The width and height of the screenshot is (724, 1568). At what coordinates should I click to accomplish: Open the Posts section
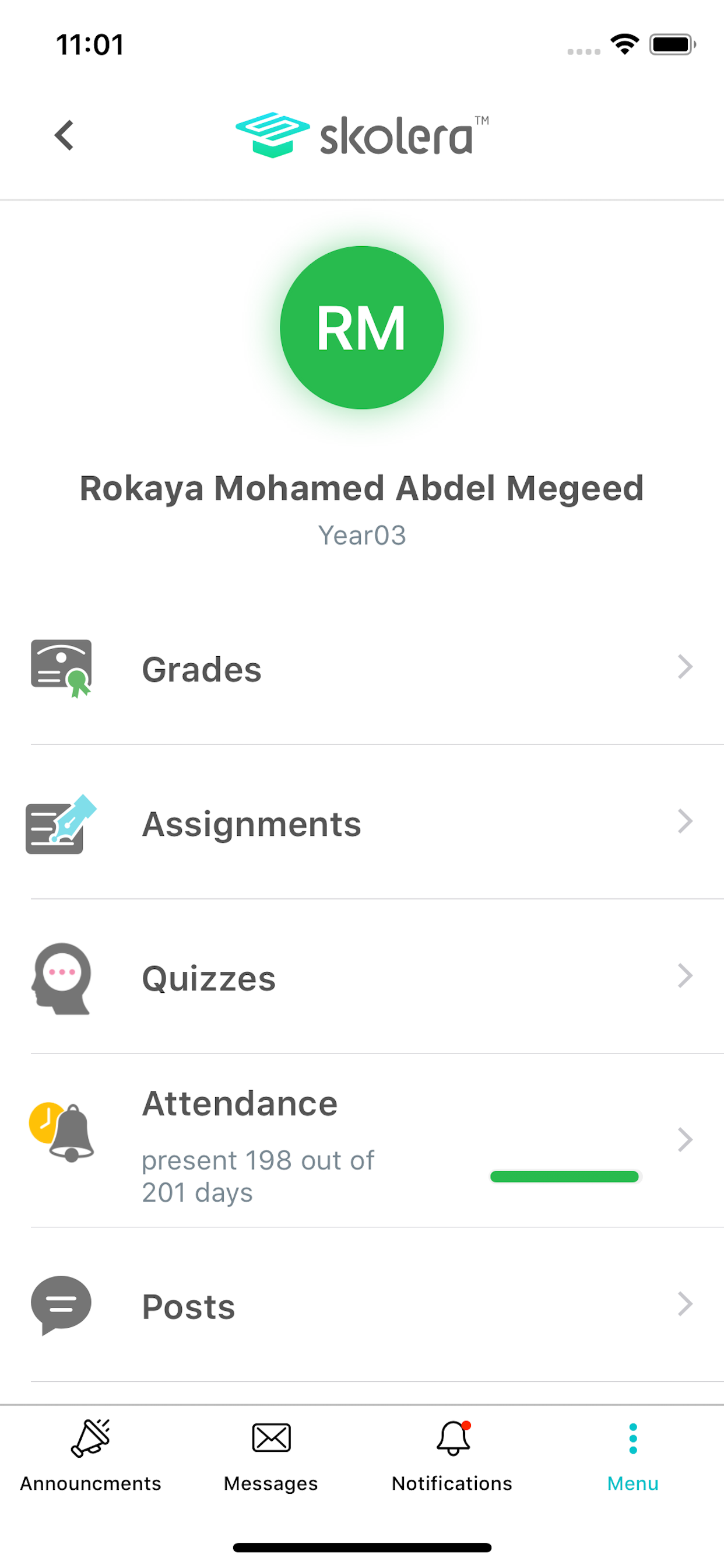click(x=362, y=1305)
